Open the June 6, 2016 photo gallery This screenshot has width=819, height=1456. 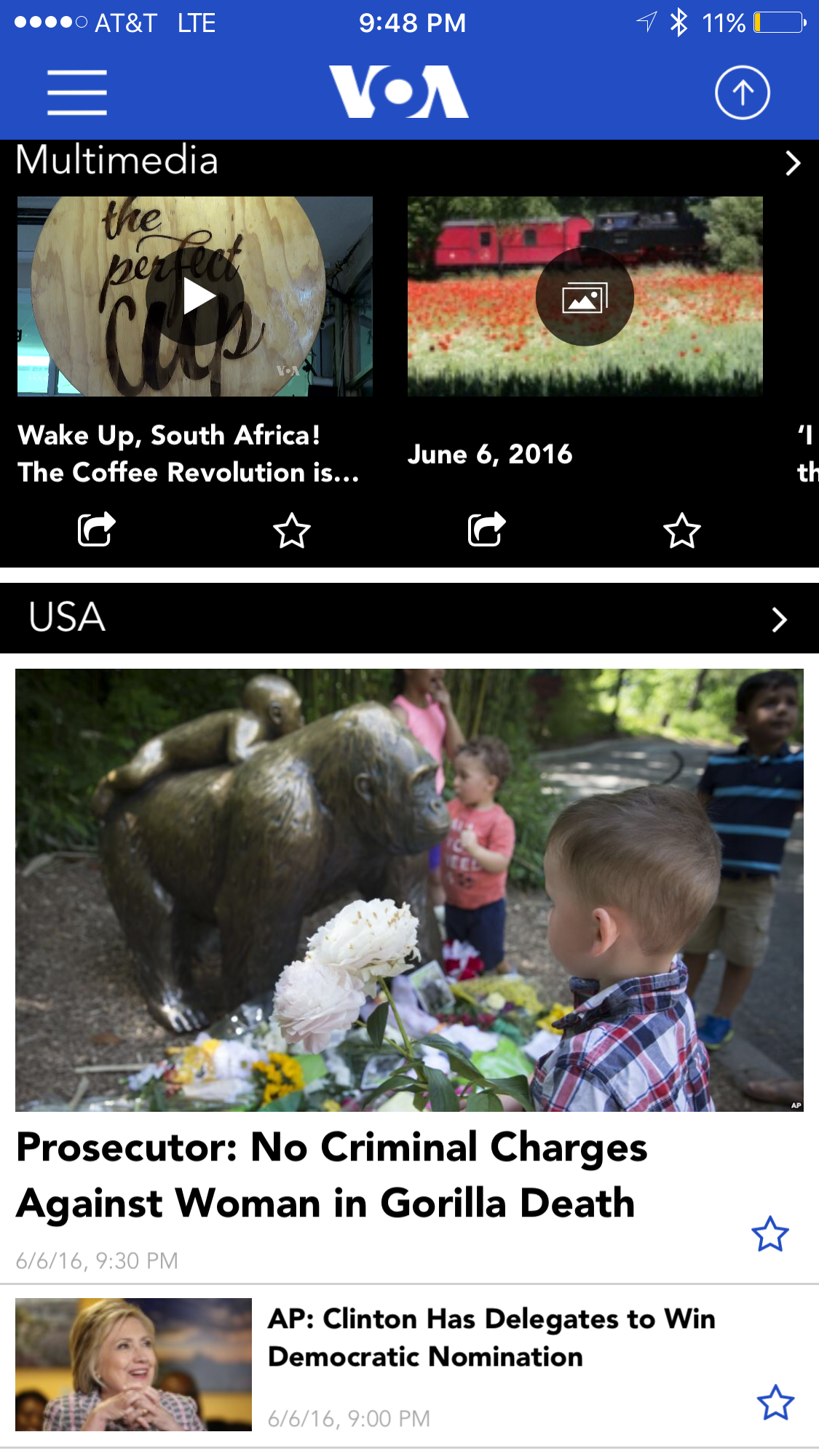pyautogui.click(x=585, y=296)
